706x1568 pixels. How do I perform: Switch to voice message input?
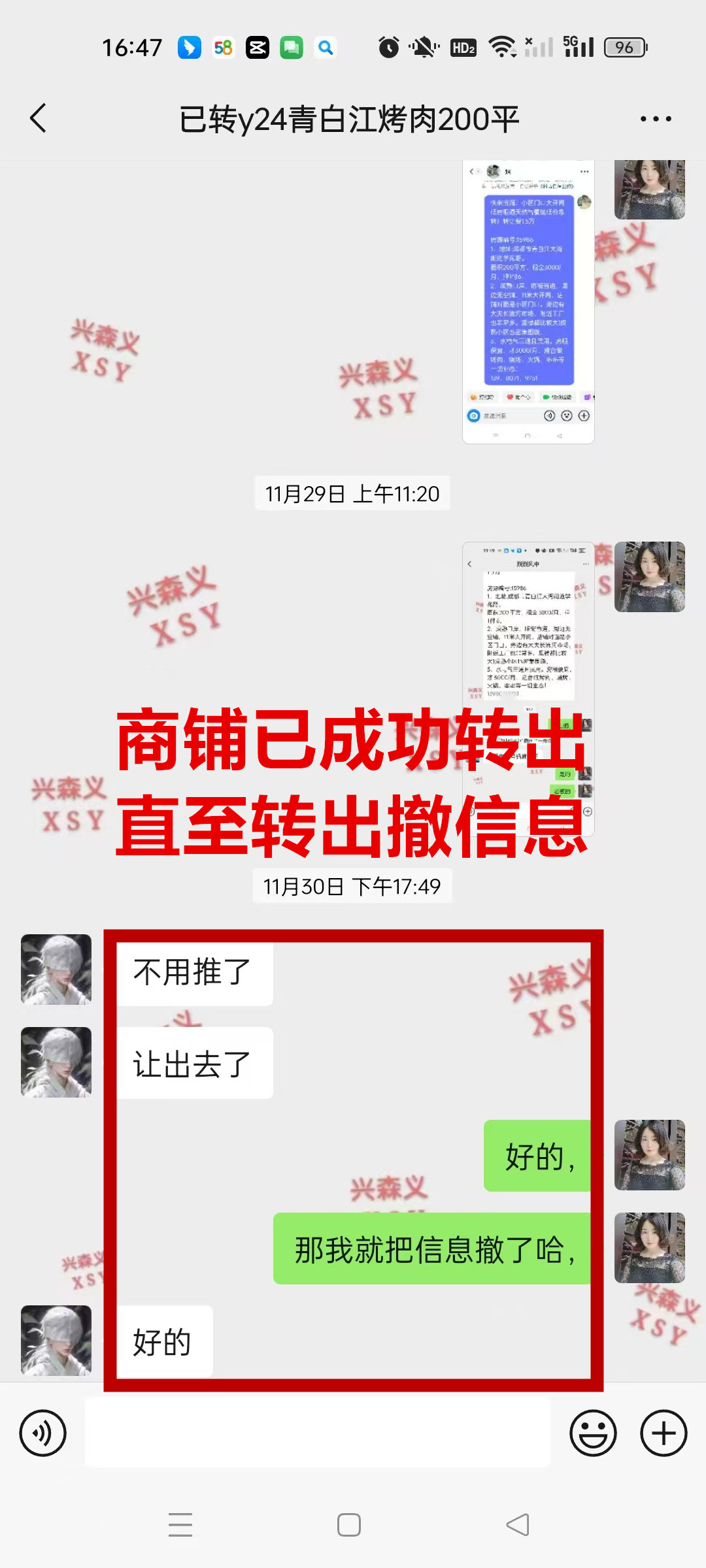[x=43, y=1433]
